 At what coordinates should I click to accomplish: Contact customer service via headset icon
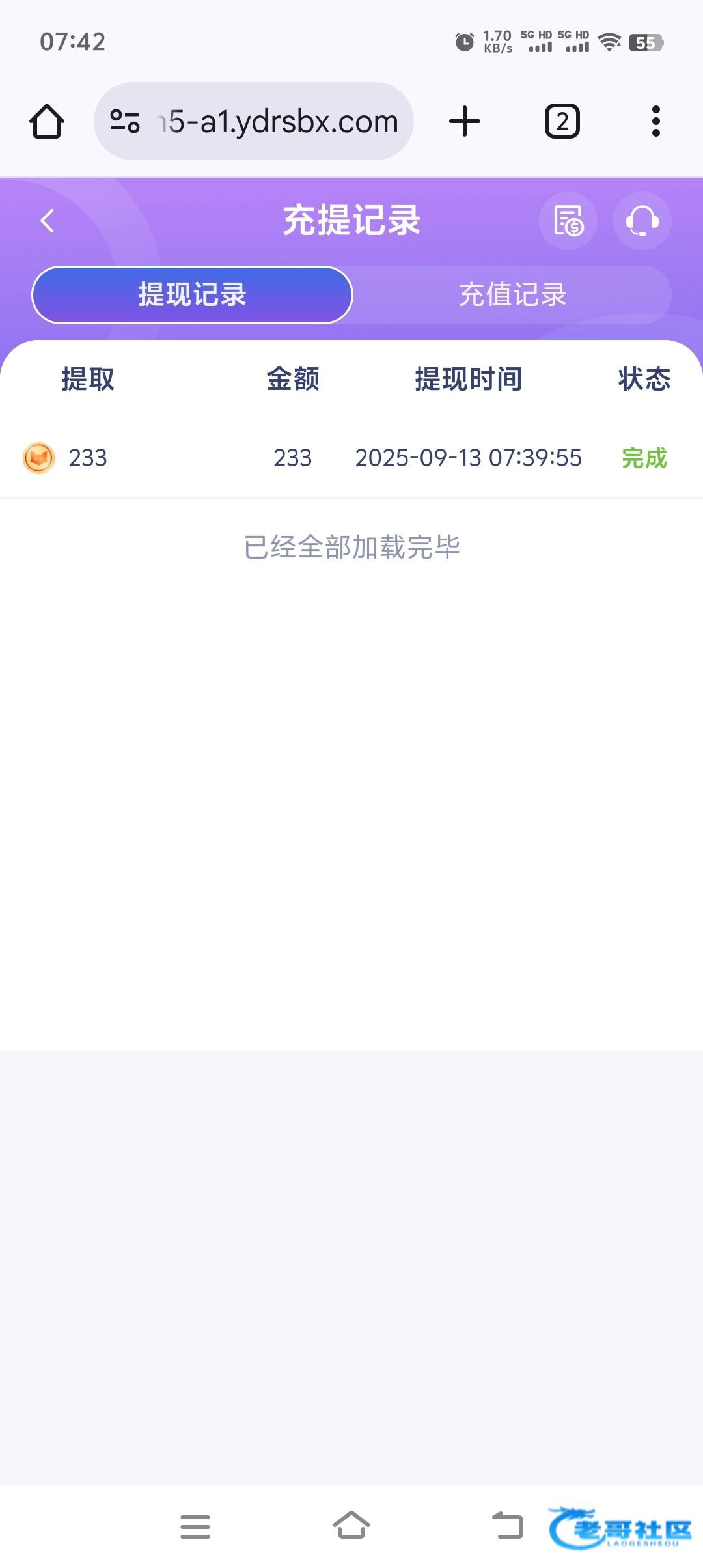642,221
